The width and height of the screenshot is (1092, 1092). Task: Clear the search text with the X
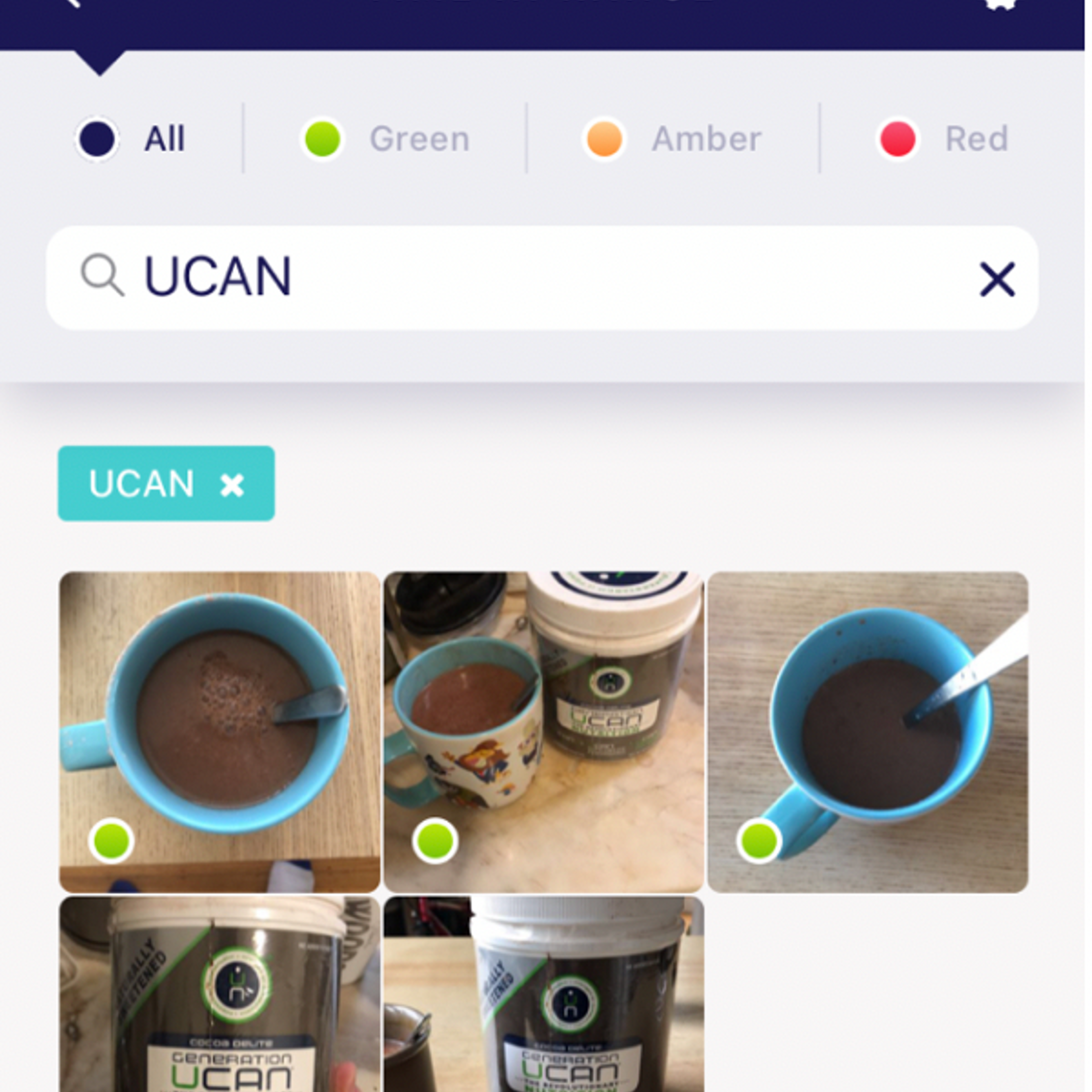996,279
